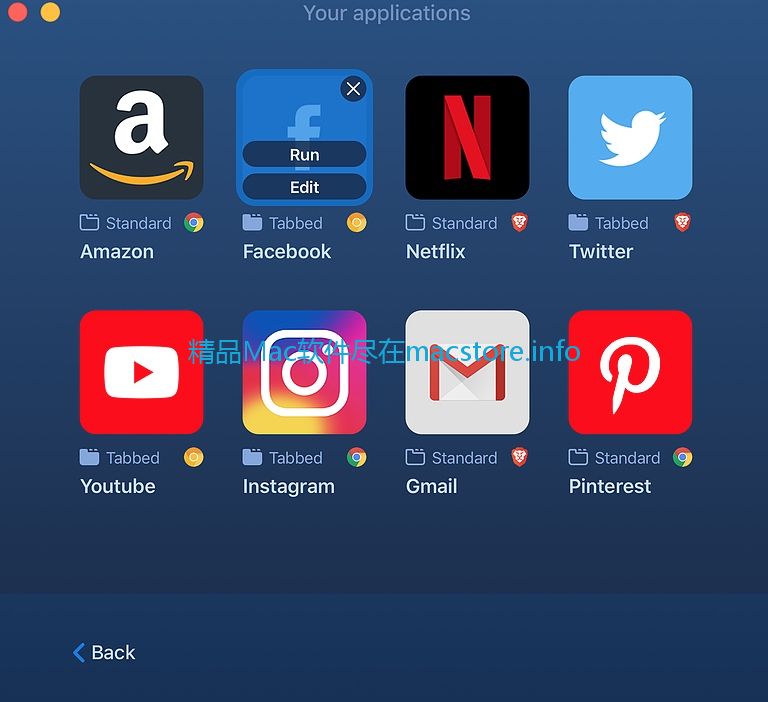Open the Gmail application tile

[467, 372]
